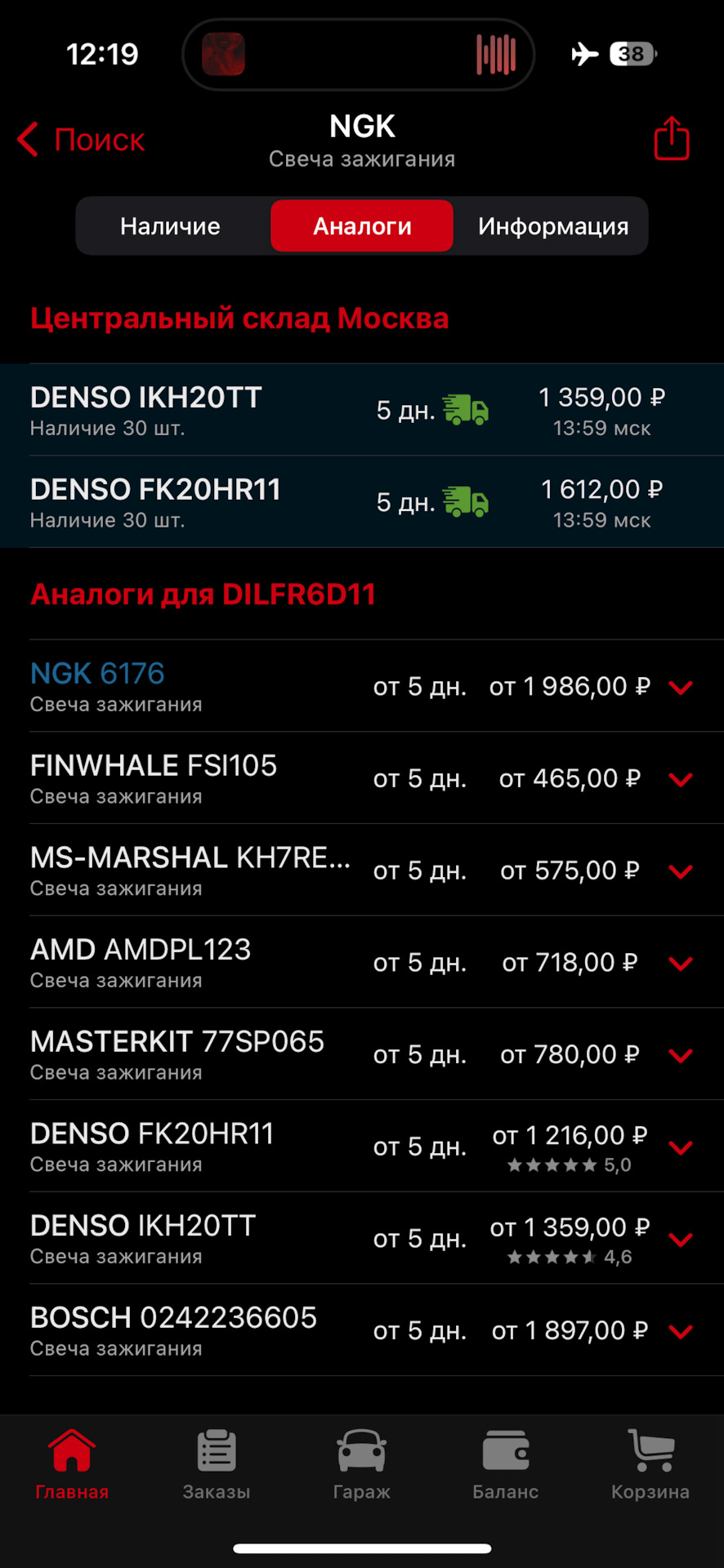The height and width of the screenshot is (1568, 724).
Task: Expand AMD AMDPL123 offers
Action: (x=680, y=964)
